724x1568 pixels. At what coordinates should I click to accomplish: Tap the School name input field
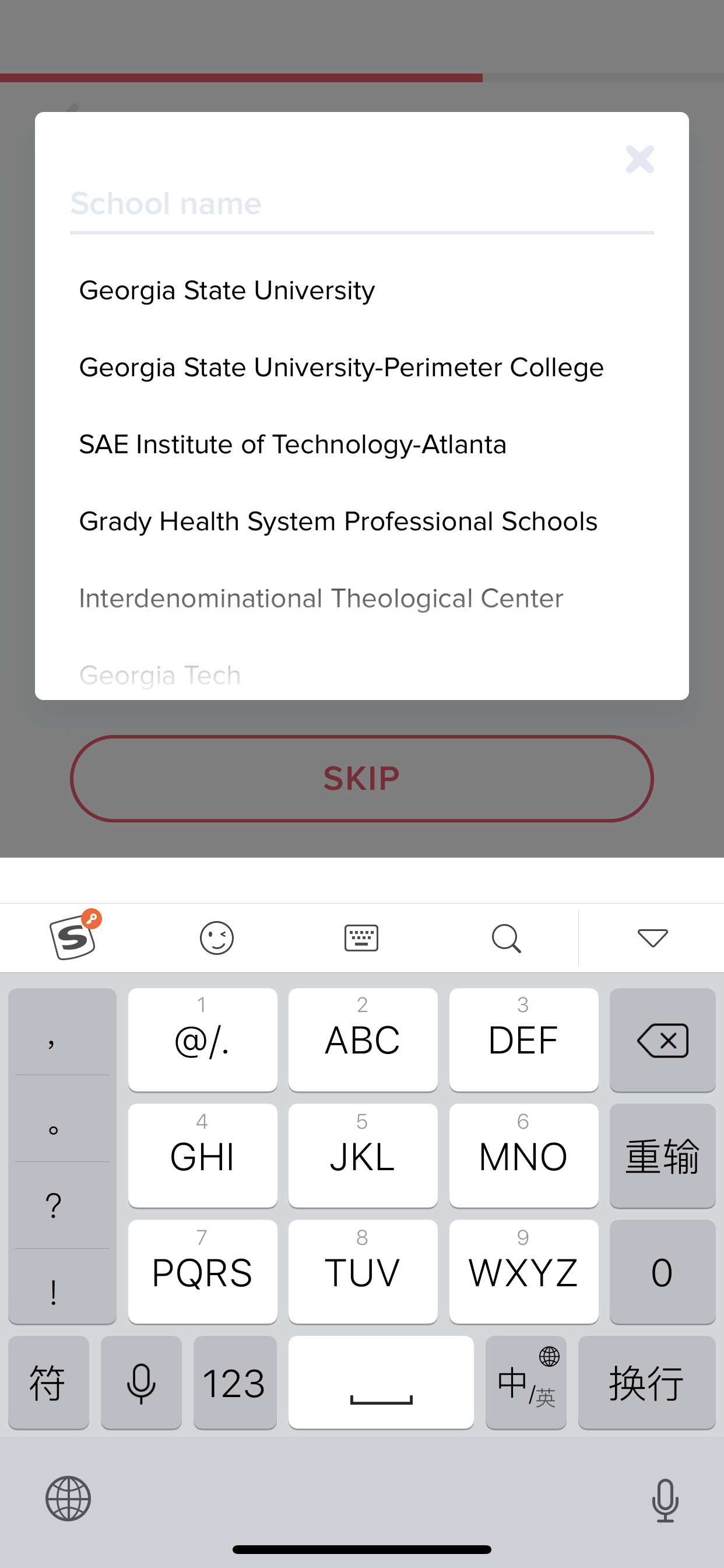click(361, 204)
